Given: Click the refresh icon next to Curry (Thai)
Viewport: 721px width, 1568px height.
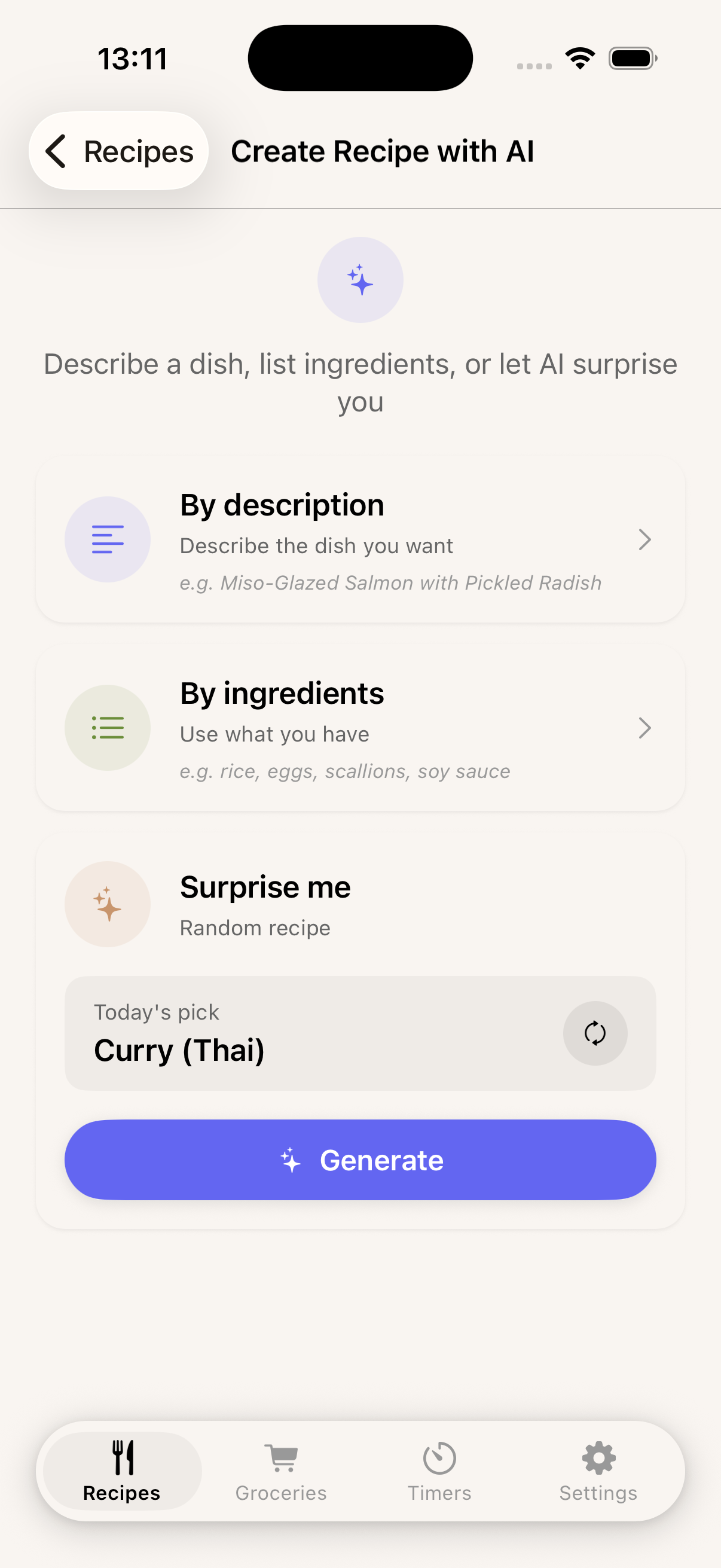Looking at the screenshot, I should pos(595,1033).
